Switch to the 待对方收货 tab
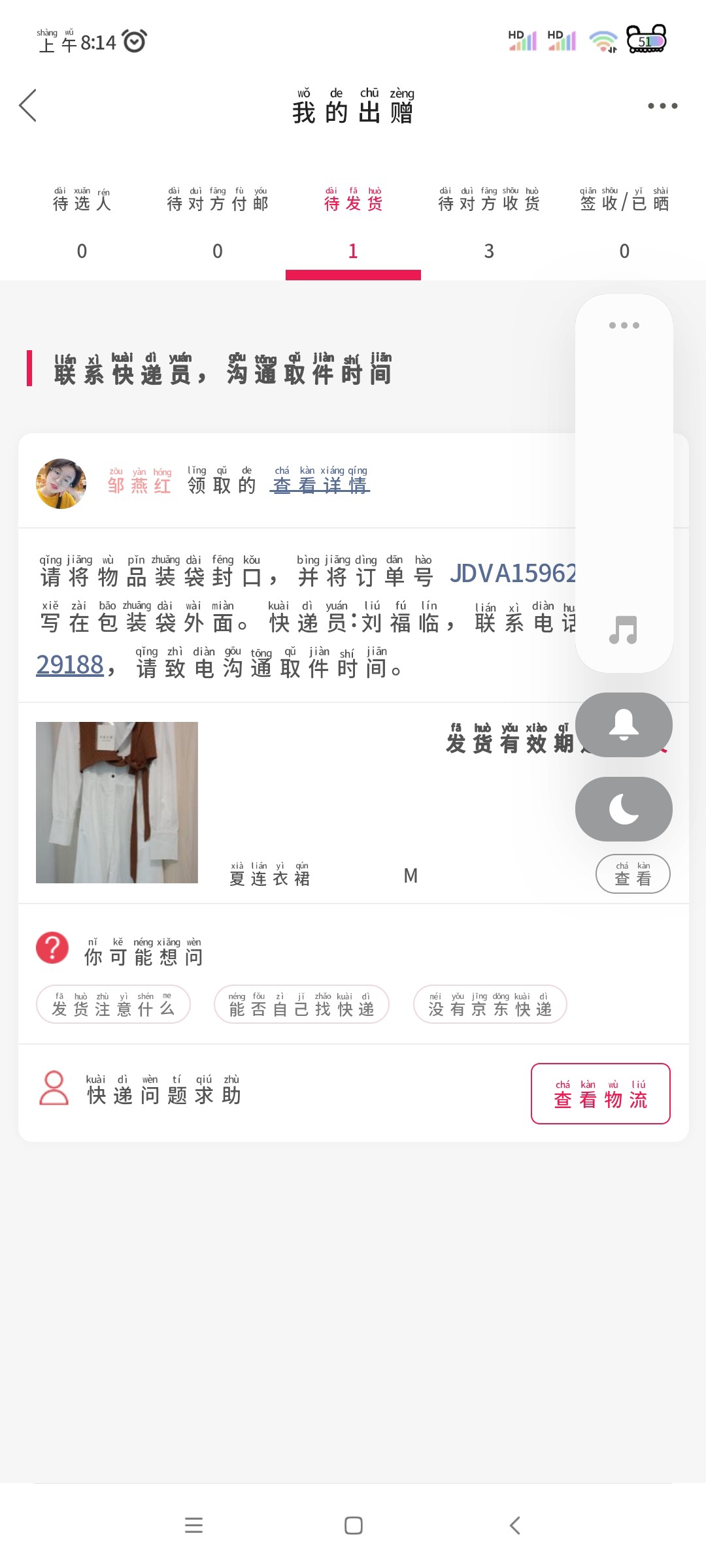This screenshot has height=1568, width=706. tap(489, 222)
